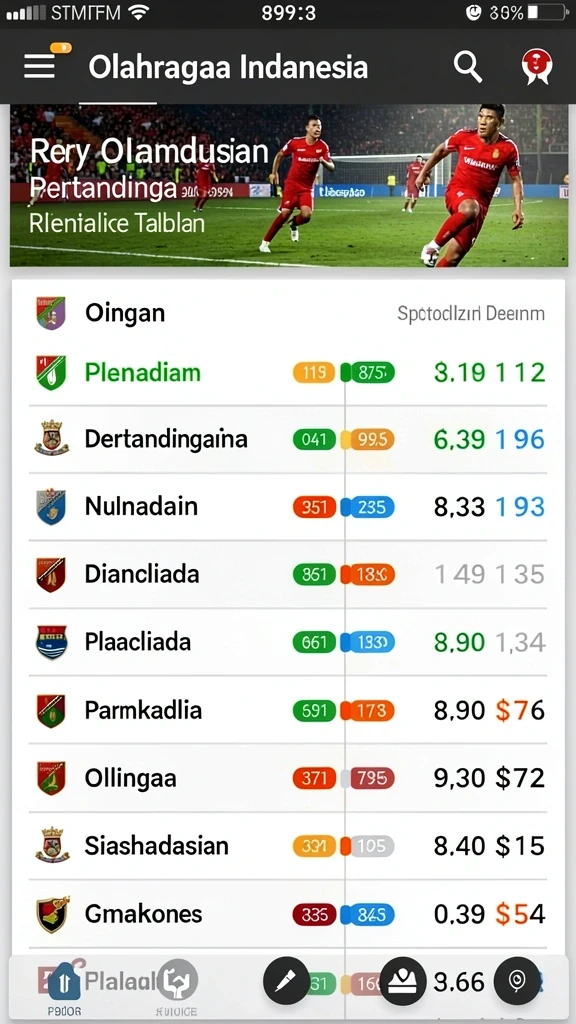Select the Nulnadain row
576x1024 pixels.
288,507
